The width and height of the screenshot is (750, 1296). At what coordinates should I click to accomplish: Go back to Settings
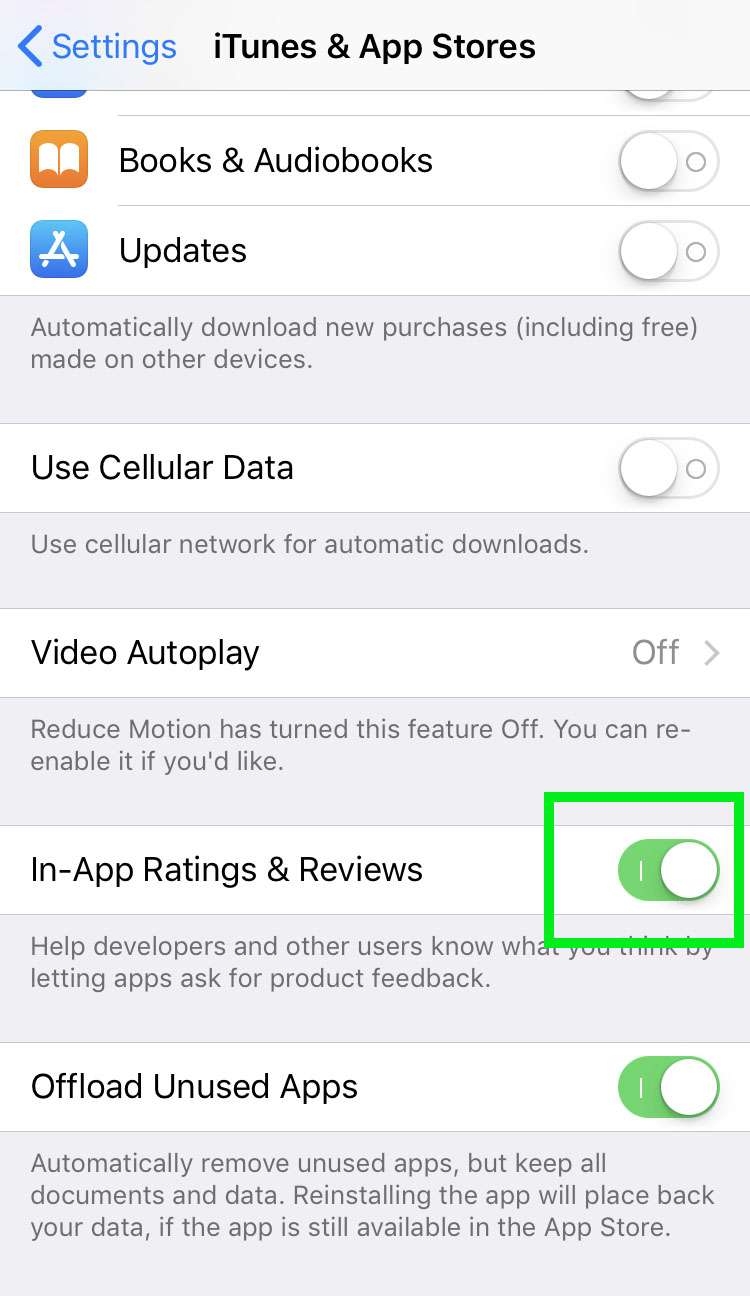tap(97, 47)
